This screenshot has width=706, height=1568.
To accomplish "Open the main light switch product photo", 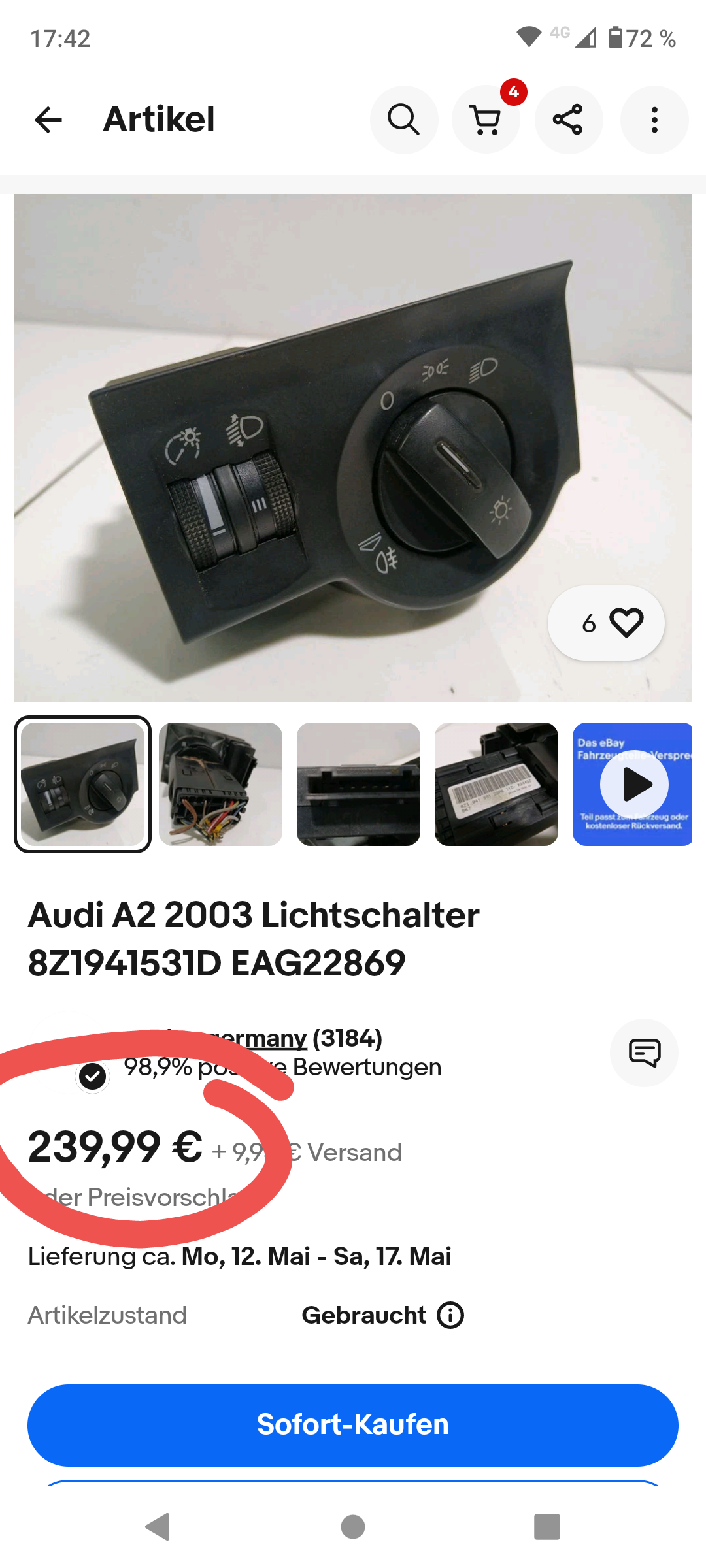I will (x=353, y=448).
